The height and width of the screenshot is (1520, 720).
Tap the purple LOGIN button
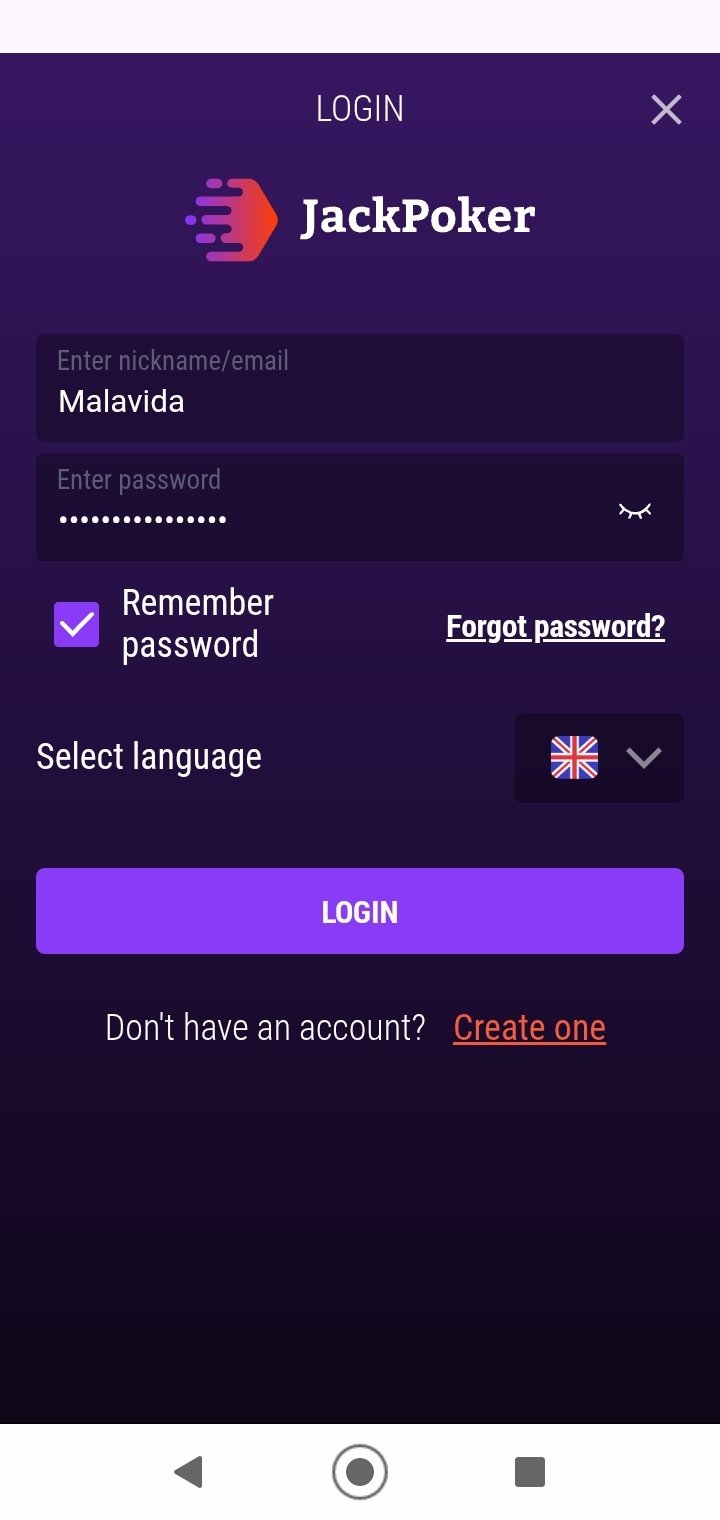(x=360, y=911)
